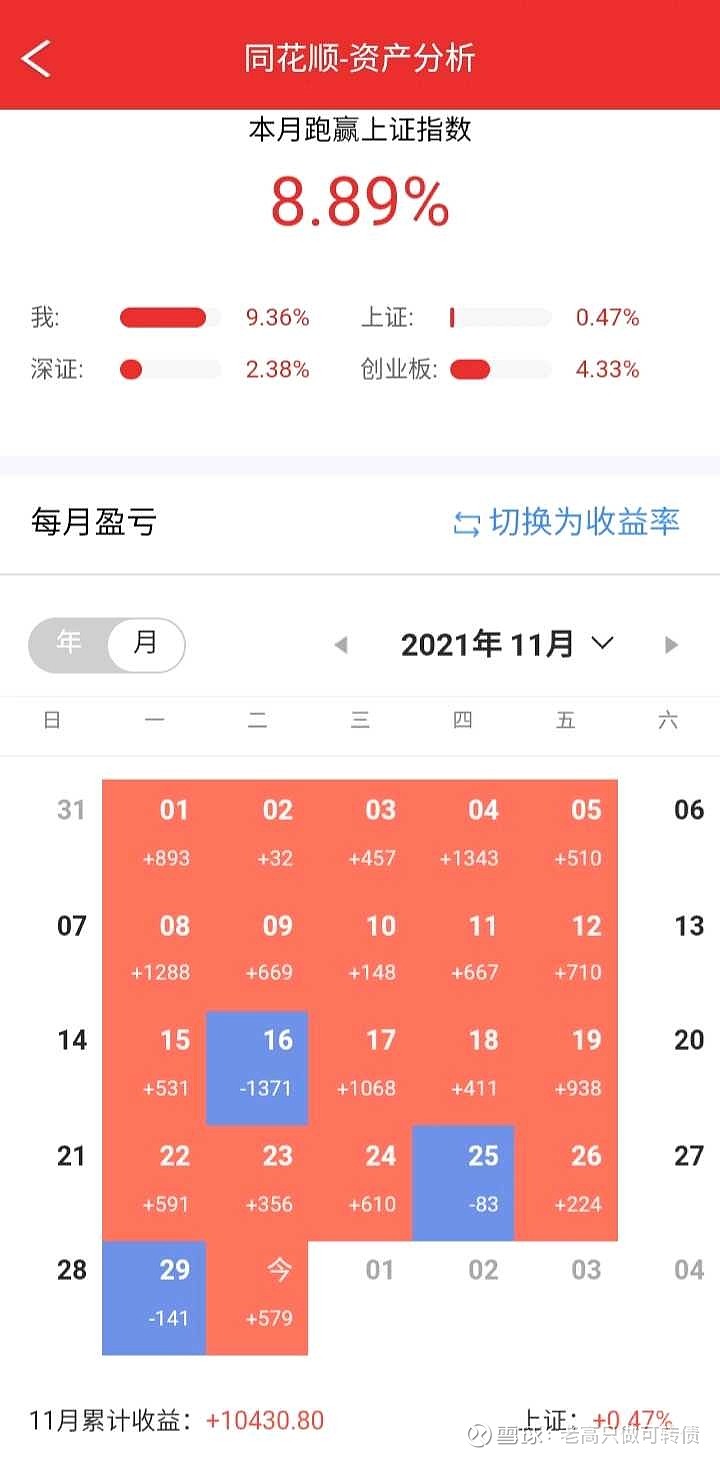Go to previous month with the left arrow
The width and height of the screenshot is (720, 1457).
pyautogui.click(x=340, y=645)
